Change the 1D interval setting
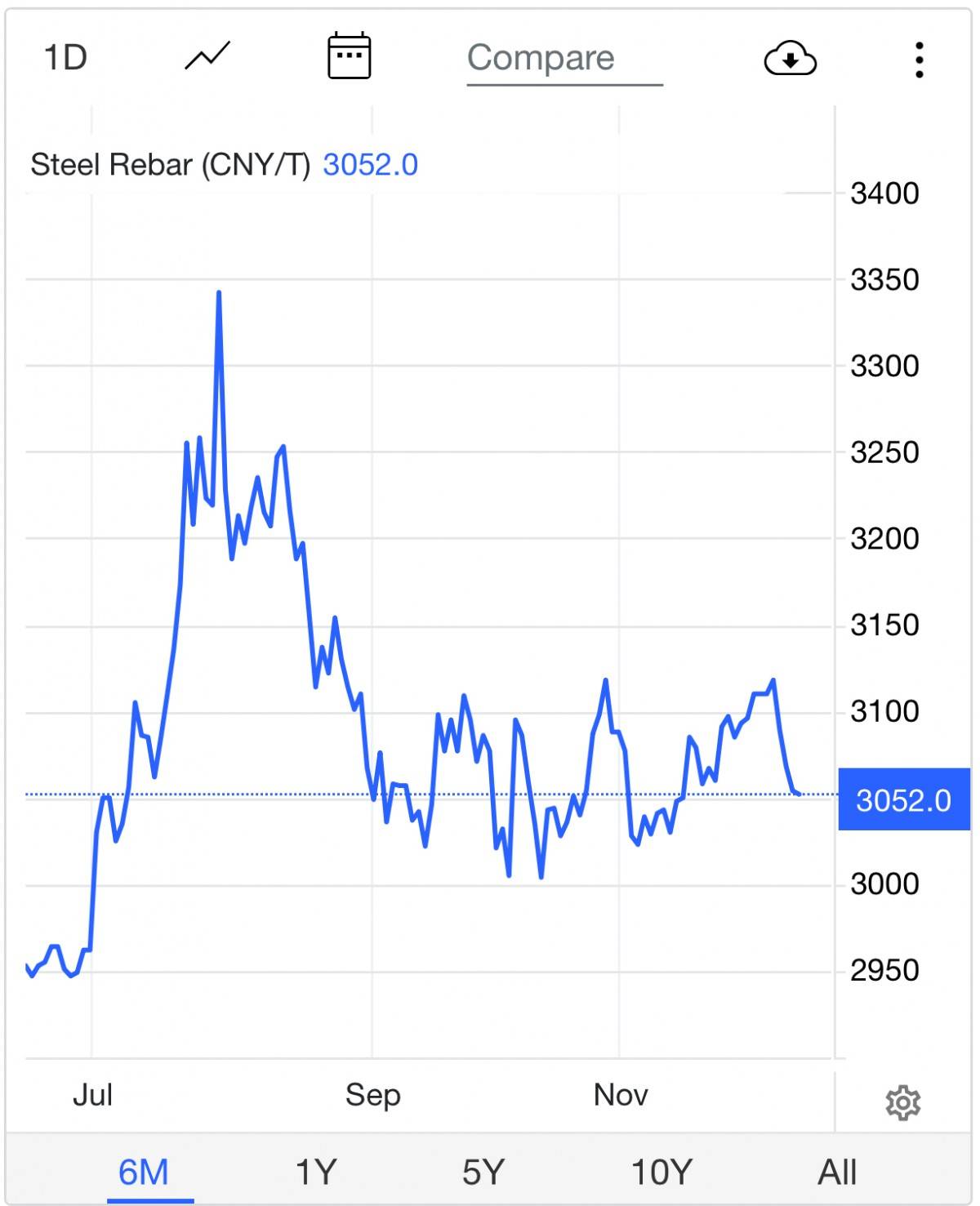The image size is (980, 1206). tap(65, 58)
